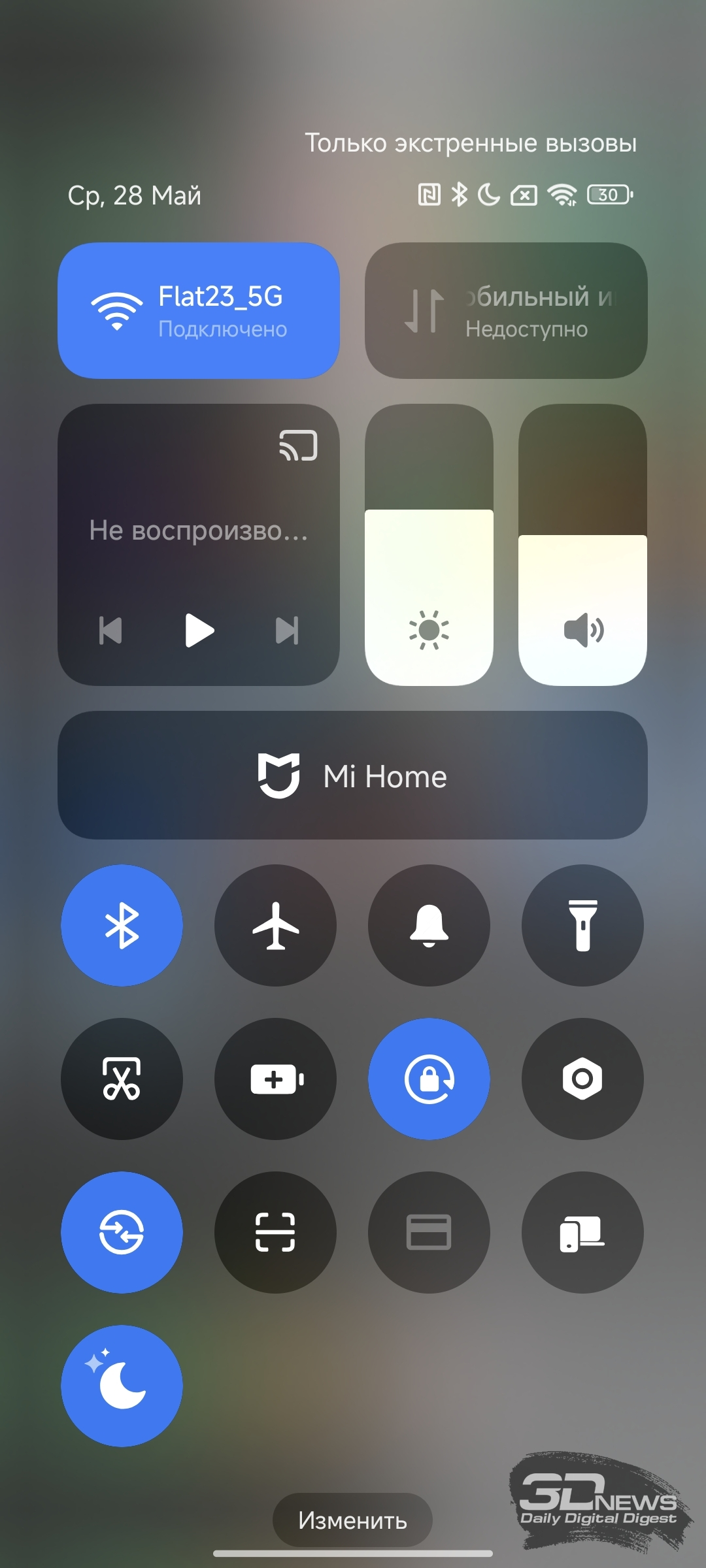Disable the crescent-moon night mode tile

[122, 1386]
